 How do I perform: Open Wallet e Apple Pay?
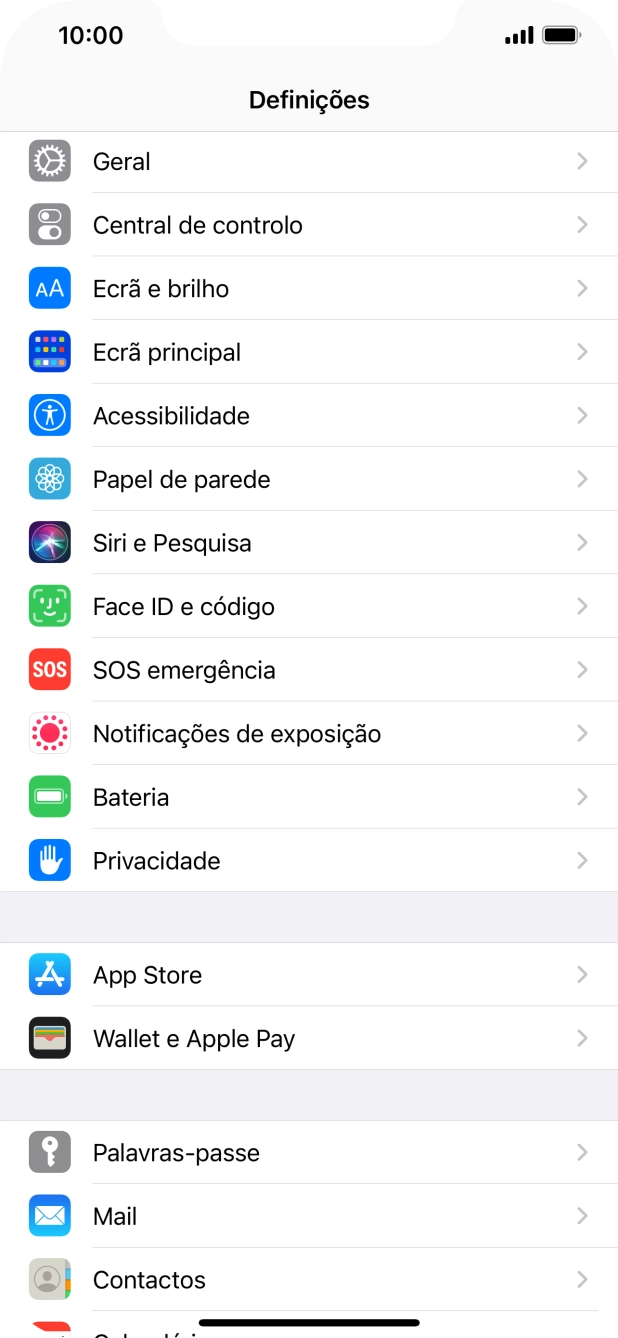coord(309,1038)
